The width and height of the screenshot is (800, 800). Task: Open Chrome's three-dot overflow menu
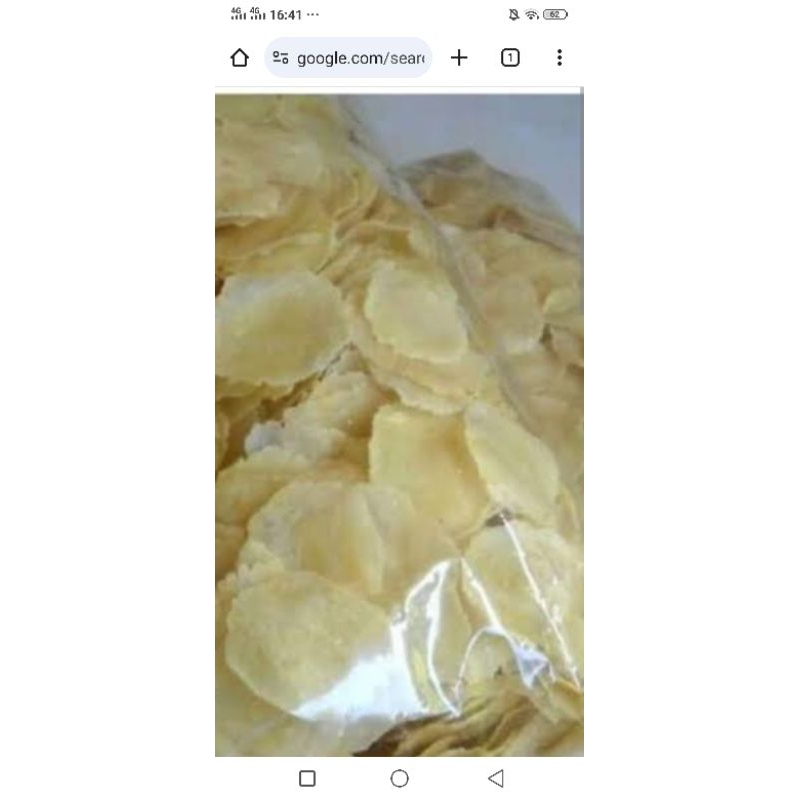click(559, 58)
